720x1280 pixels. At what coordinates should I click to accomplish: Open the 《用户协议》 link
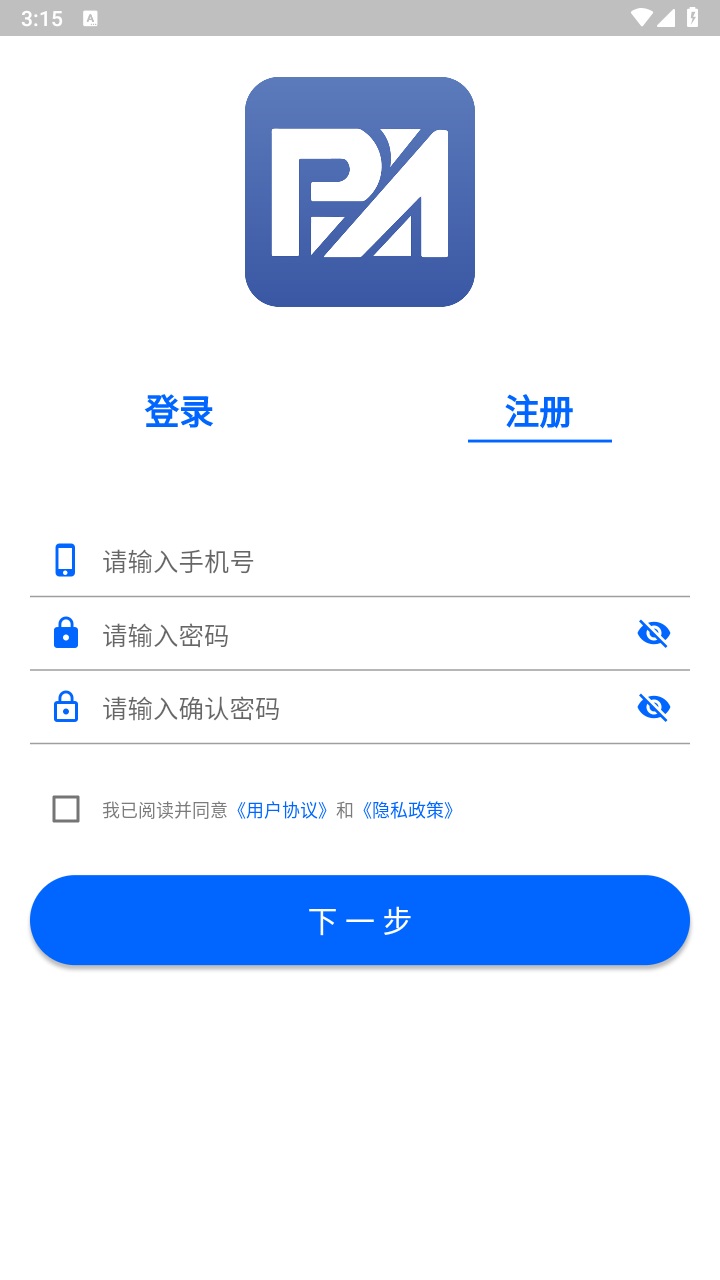pos(284,809)
